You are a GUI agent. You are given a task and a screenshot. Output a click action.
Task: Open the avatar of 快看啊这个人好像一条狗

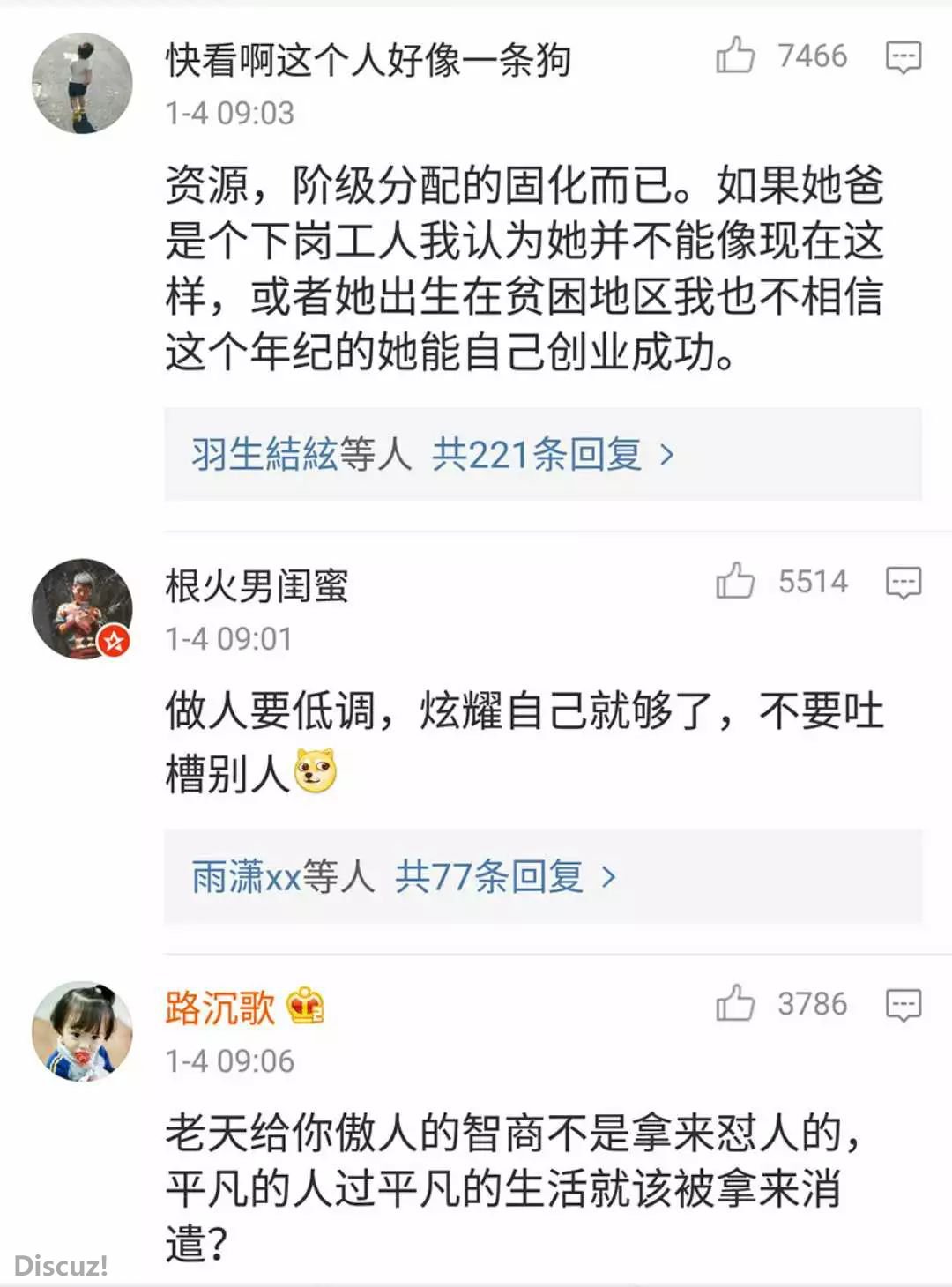tap(82, 84)
